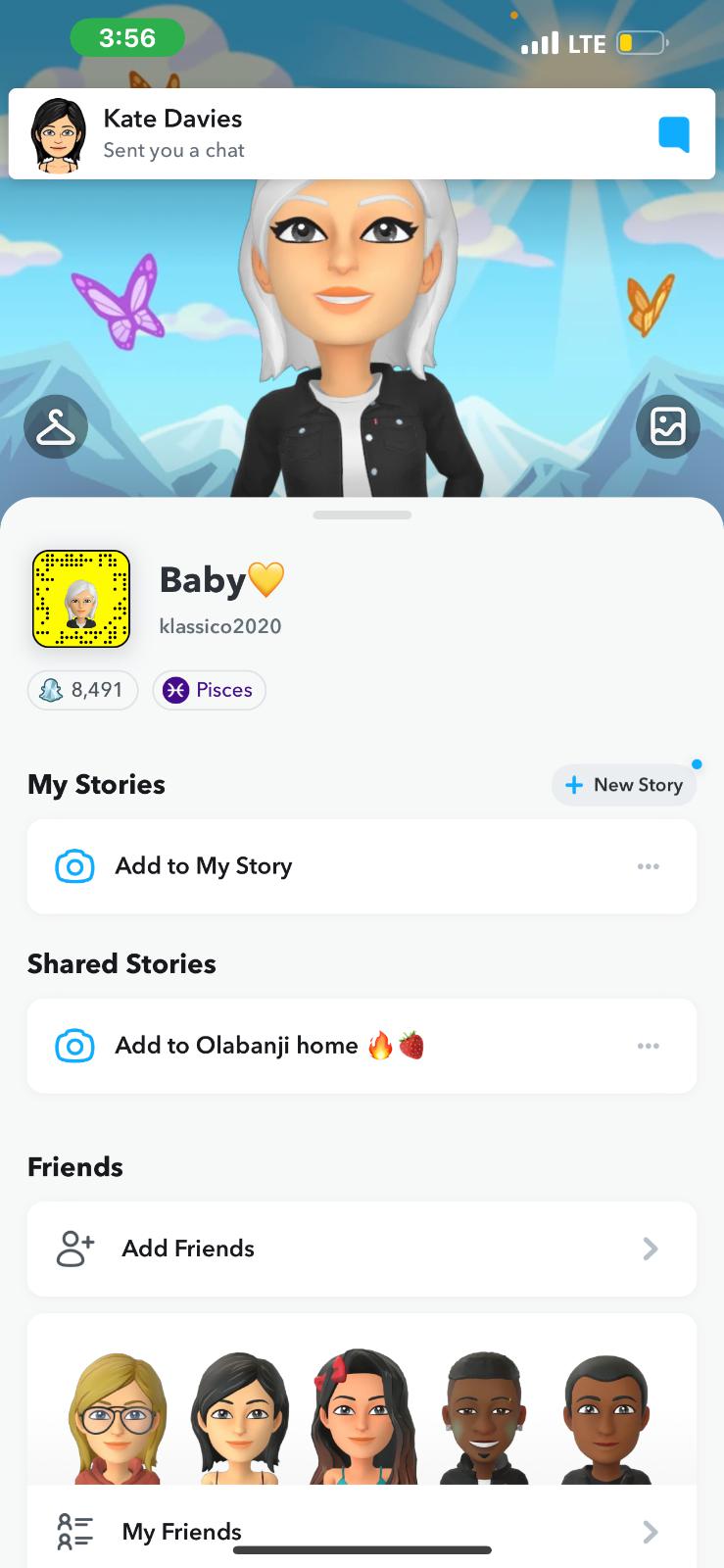View My Friends list
This screenshot has width=724, height=1568.
pyautogui.click(x=362, y=1532)
